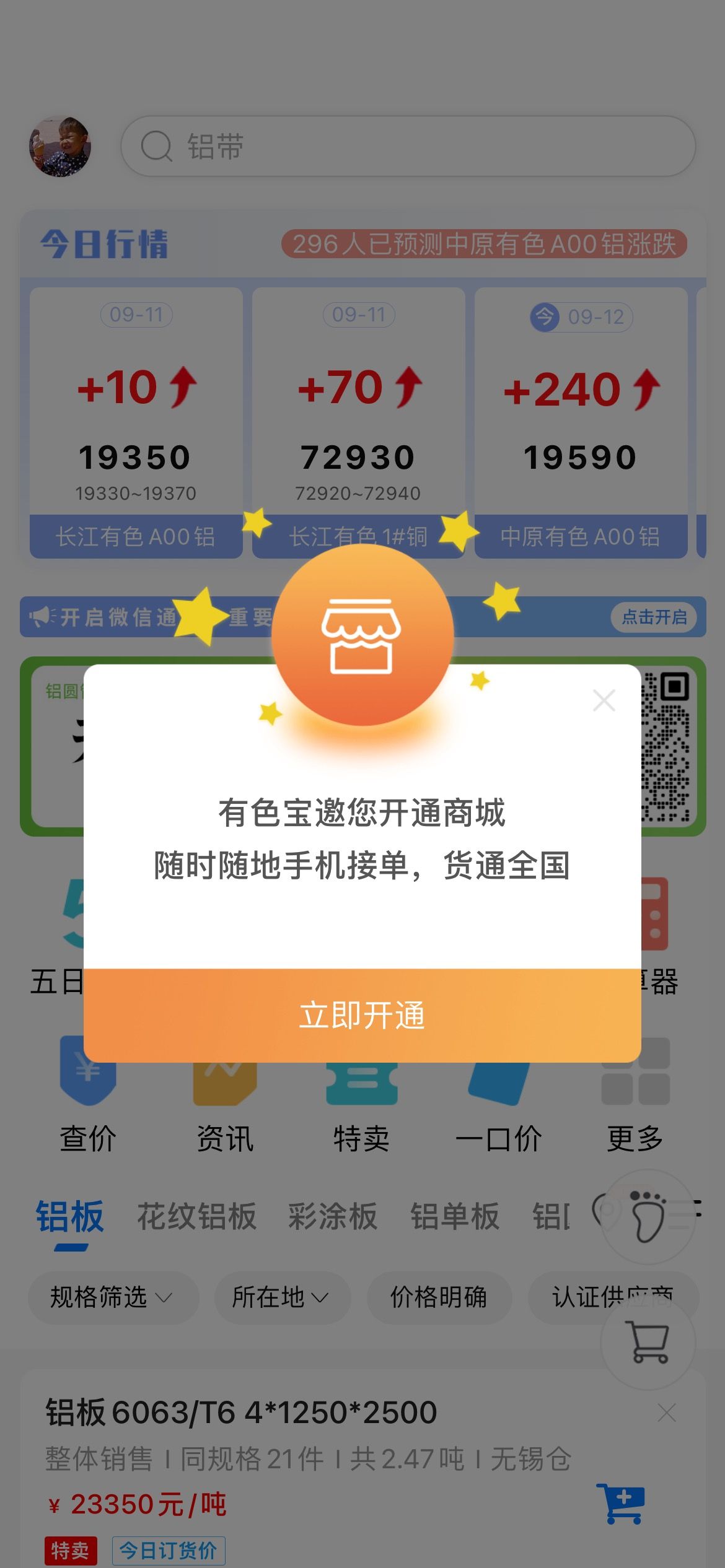725x1568 pixels.
Task: Tap 点击开启 on the WeChat notice banner
Action: (654, 617)
